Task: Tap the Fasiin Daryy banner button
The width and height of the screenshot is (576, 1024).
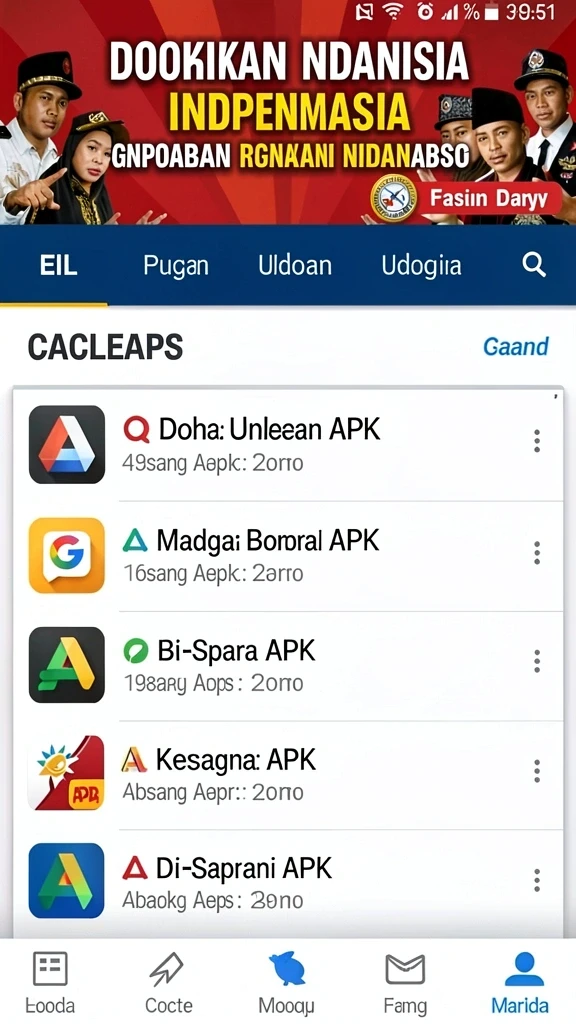Action: (488, 199)
